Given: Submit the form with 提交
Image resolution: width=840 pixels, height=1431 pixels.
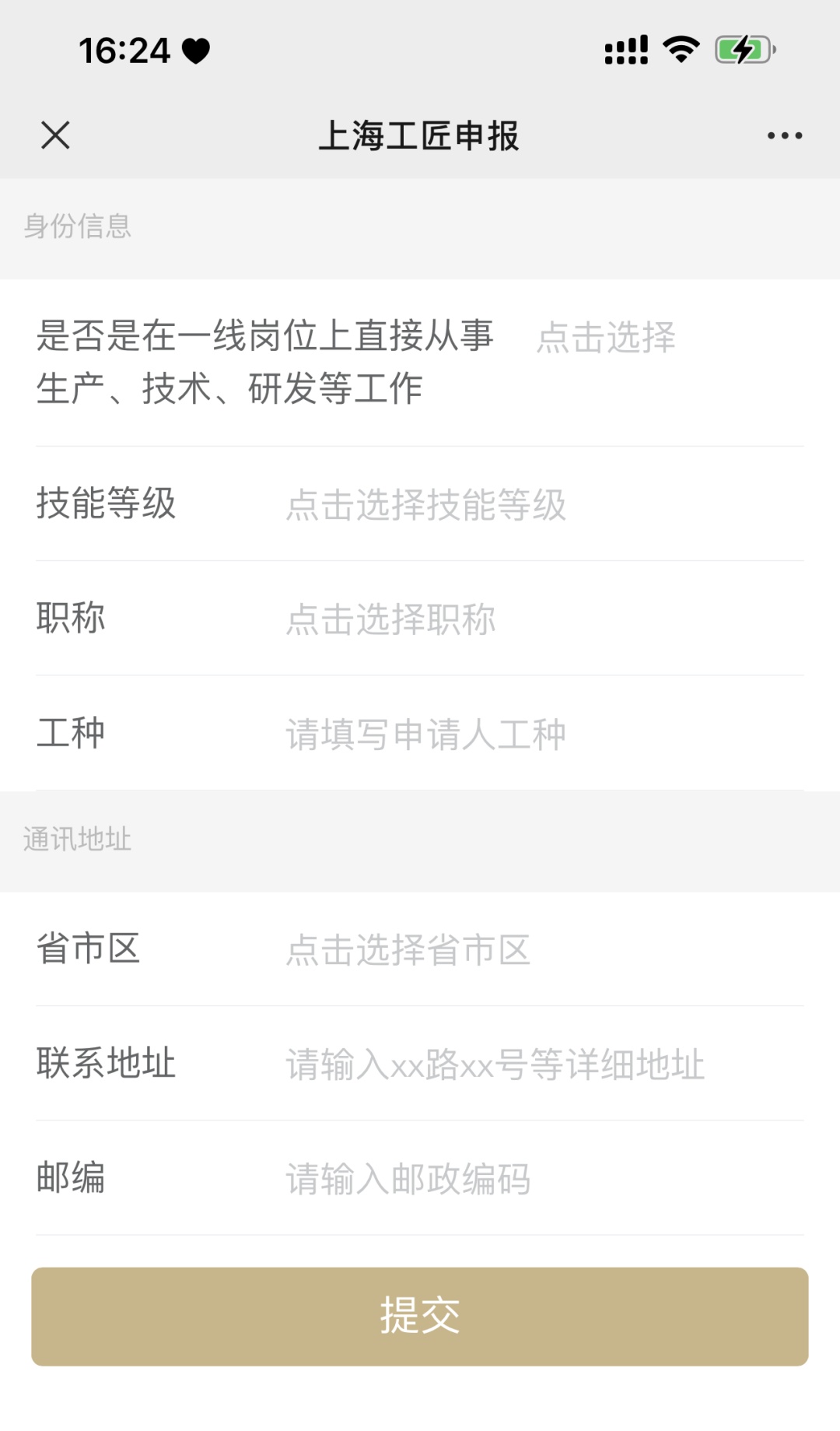Looking at the screenshot, I should click(x=420, y=1317).
